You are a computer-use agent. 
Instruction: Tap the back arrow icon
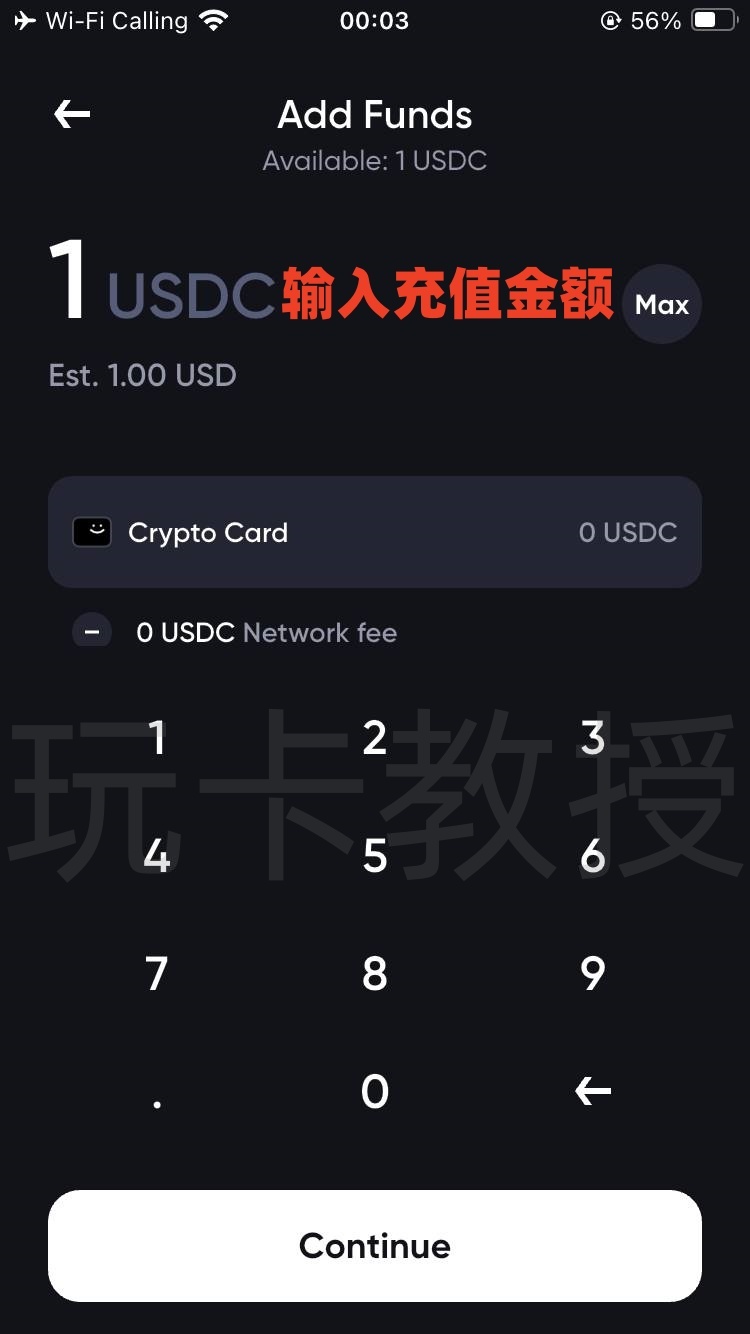point(70,114)
